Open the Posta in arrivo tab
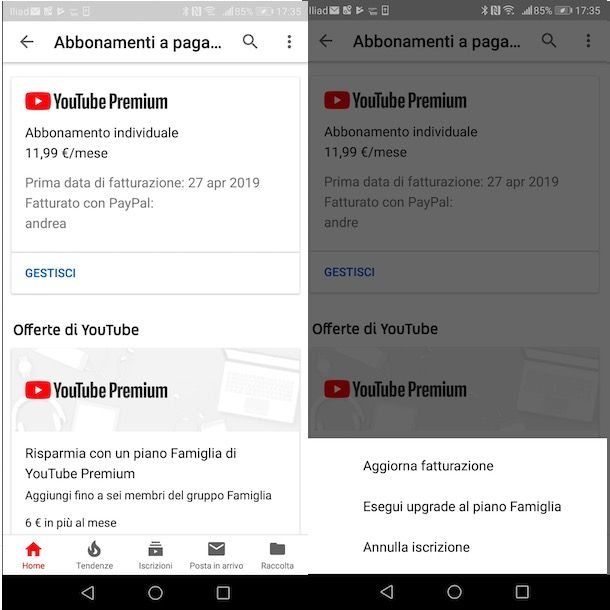610x610 pixels. click(x=216, y=555)
